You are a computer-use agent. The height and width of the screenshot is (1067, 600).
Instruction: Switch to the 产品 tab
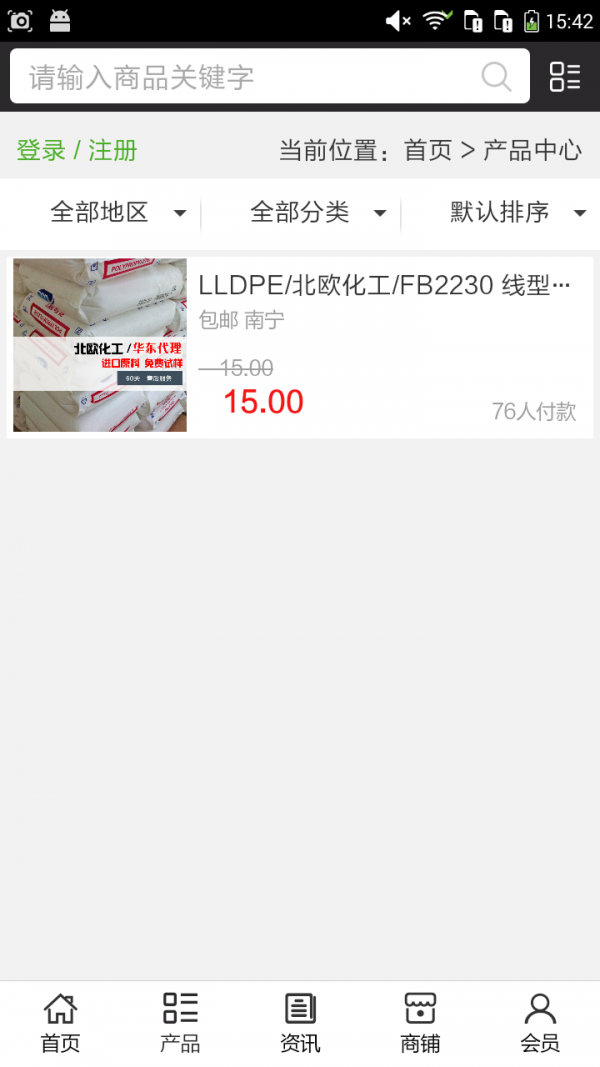(x=180, y=1023)
